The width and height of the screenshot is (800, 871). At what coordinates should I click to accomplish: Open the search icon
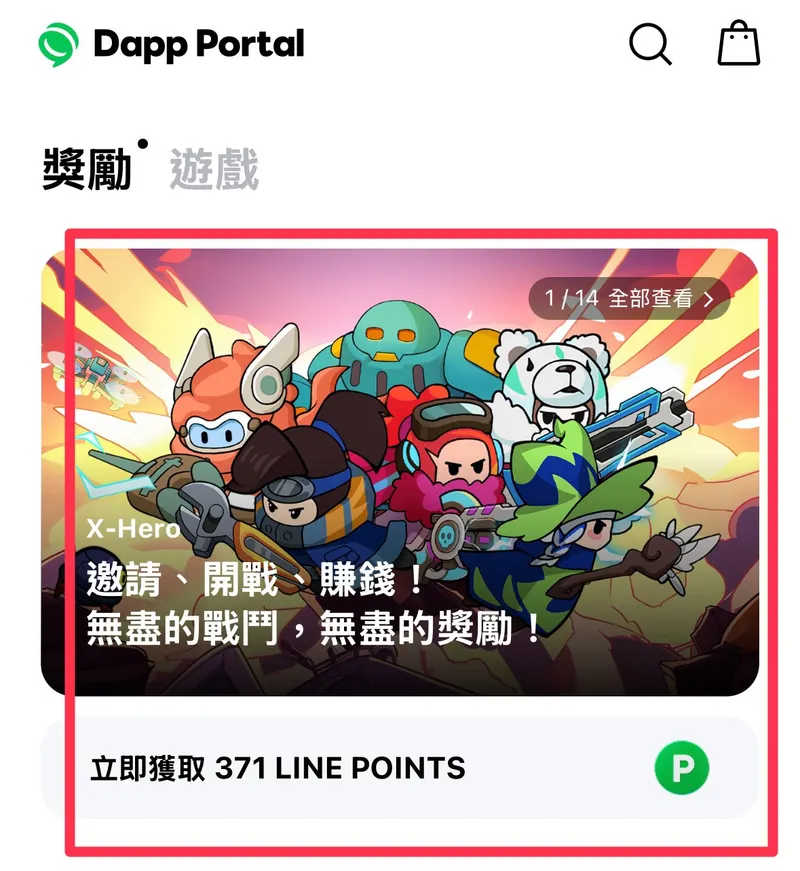(x=650, y=45)
